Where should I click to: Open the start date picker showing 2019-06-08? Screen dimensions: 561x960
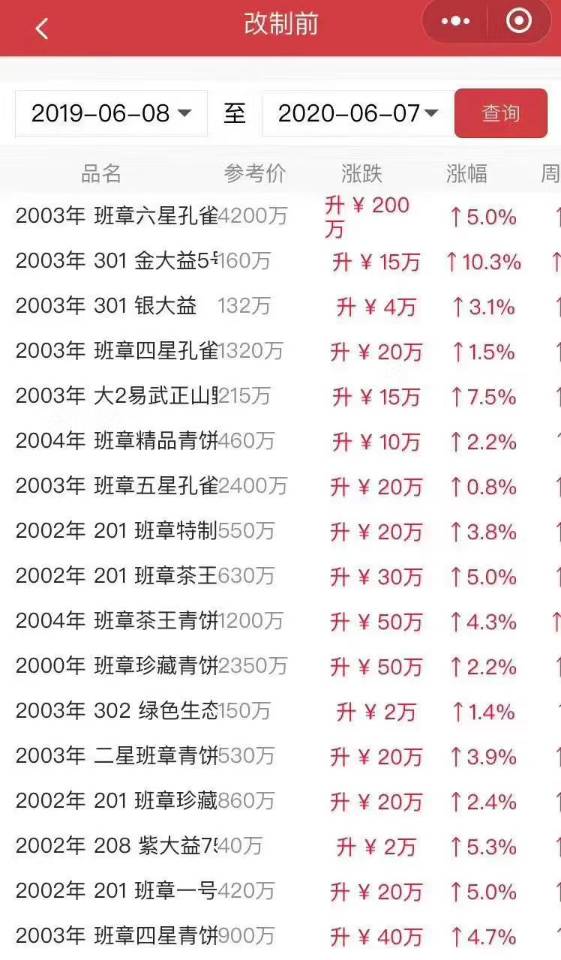(x=111, y=113)
